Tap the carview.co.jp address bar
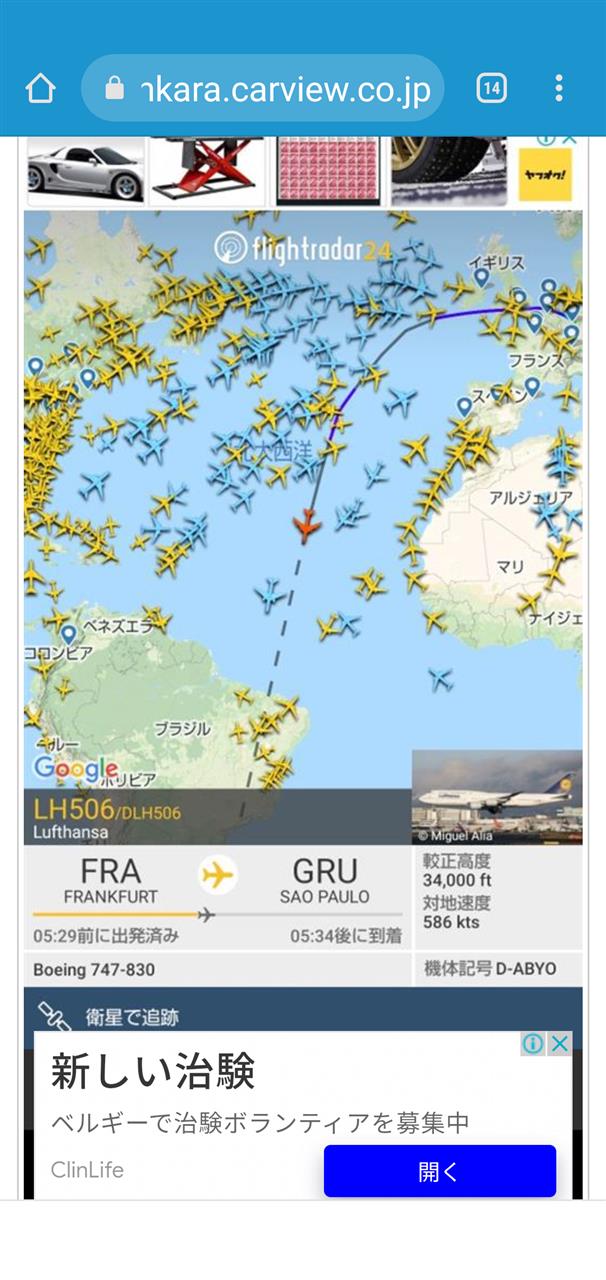This screenshot has width=606, height=1280. [x=263, y=89]
